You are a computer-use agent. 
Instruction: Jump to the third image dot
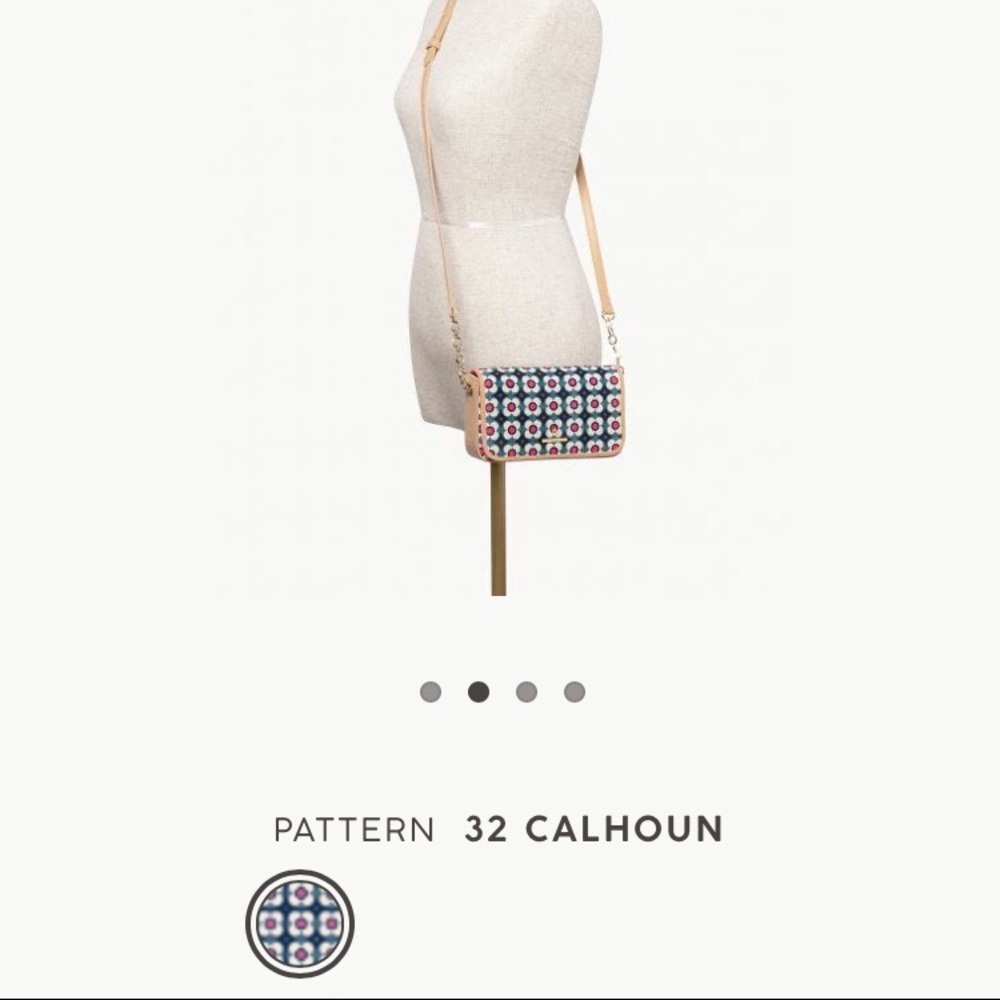click(x=526, y=692)
